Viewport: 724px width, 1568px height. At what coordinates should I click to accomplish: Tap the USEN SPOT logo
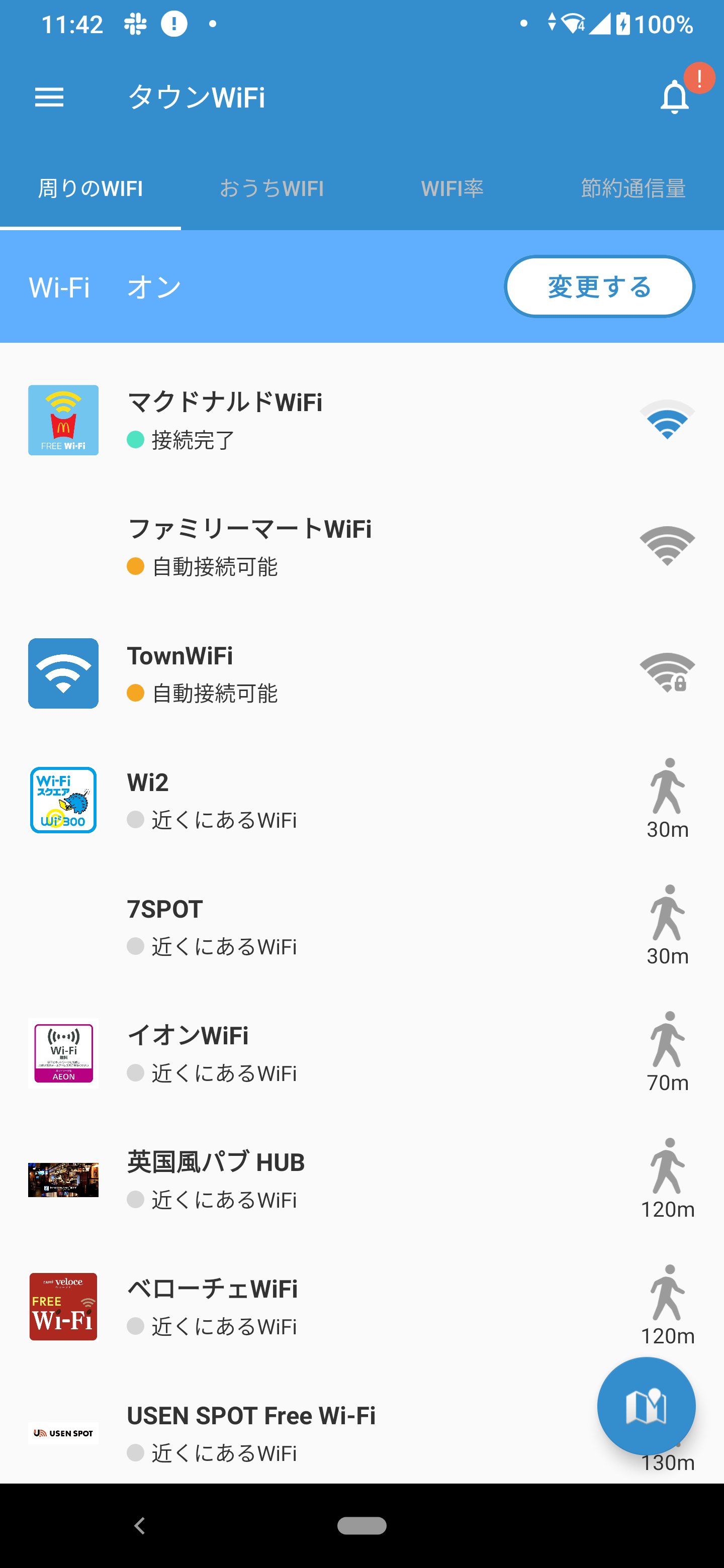click(63, 1433)
